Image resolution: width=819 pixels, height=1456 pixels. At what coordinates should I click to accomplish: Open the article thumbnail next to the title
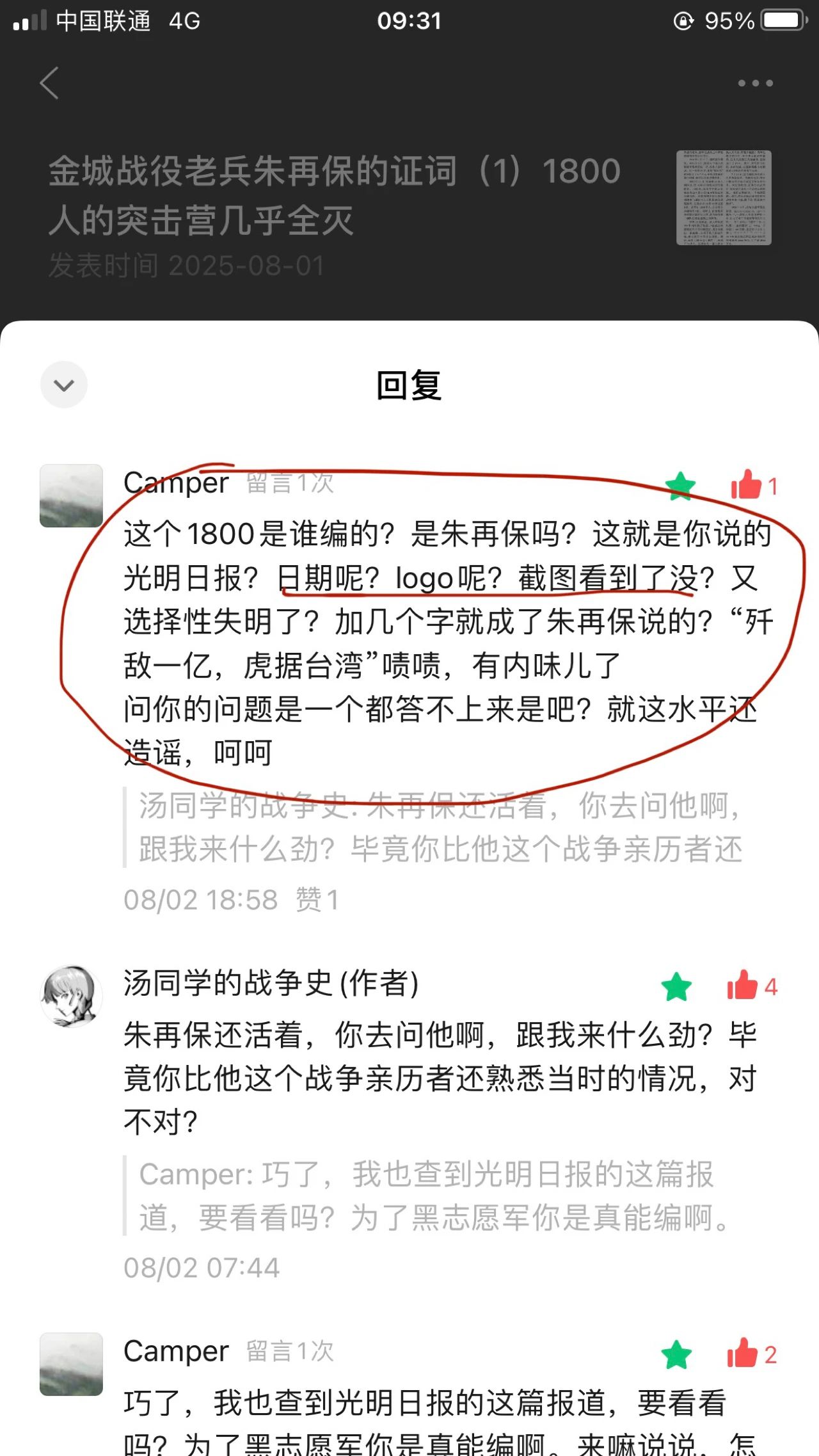724,198
